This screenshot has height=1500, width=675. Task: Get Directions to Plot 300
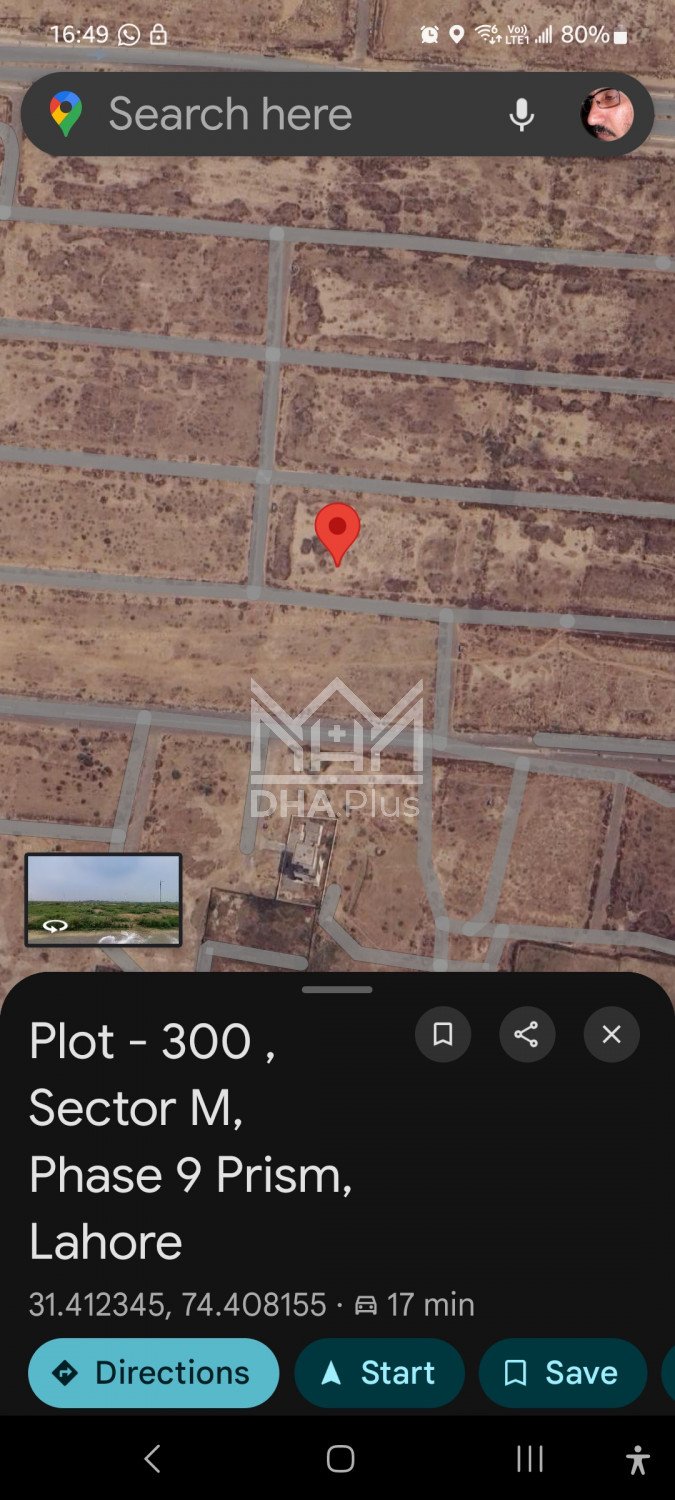coord(153,1373)
